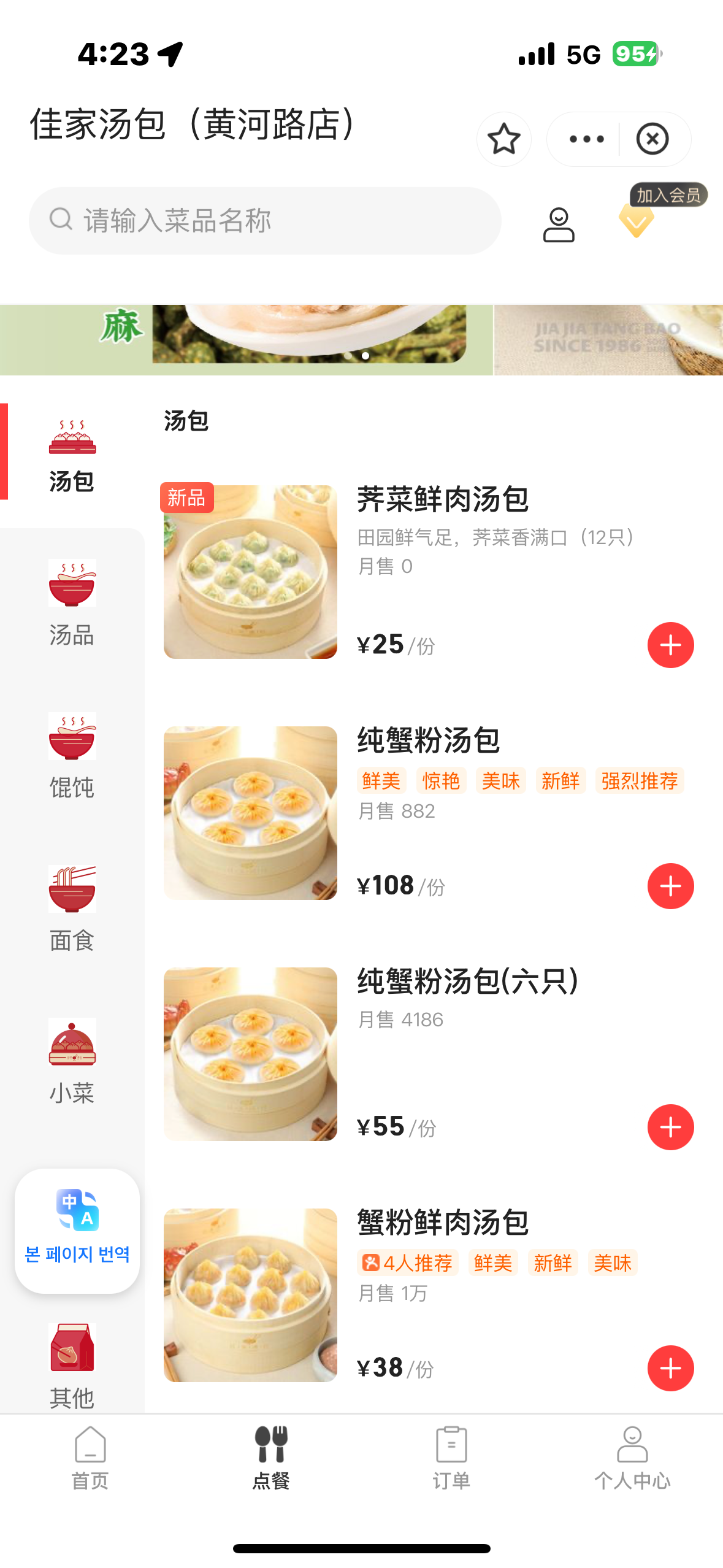723x1568 pixels.
Task: Add 纯蟹粉汤包(六只) to the cart
Action: pos(670,1128)
